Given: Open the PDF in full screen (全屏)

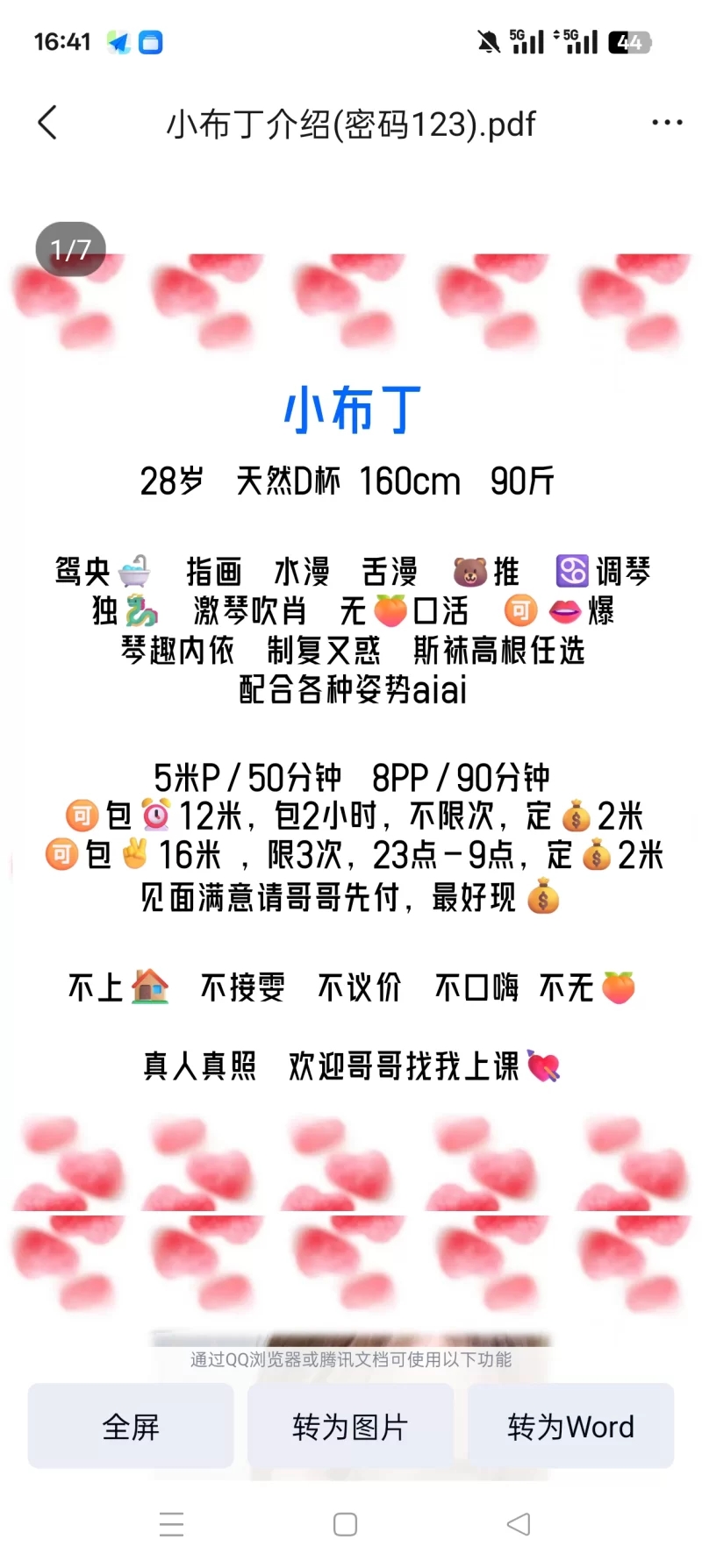Looking at the screenshot, I should (x=131, y=1427).
